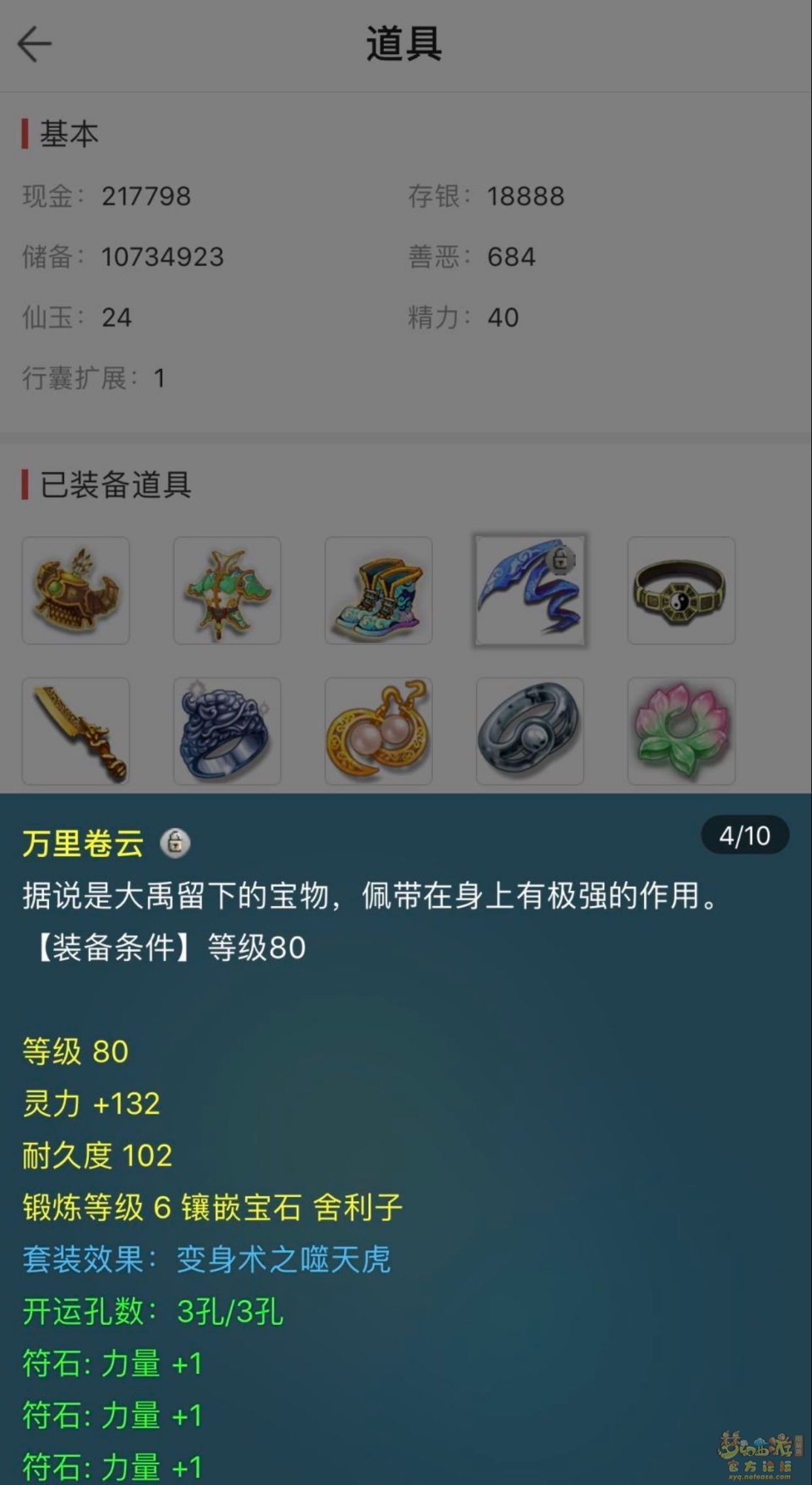Go back using the top-left arrow
Viewport: 812px width, 1485px height.
pyautogui.click(x=34, y=44)
